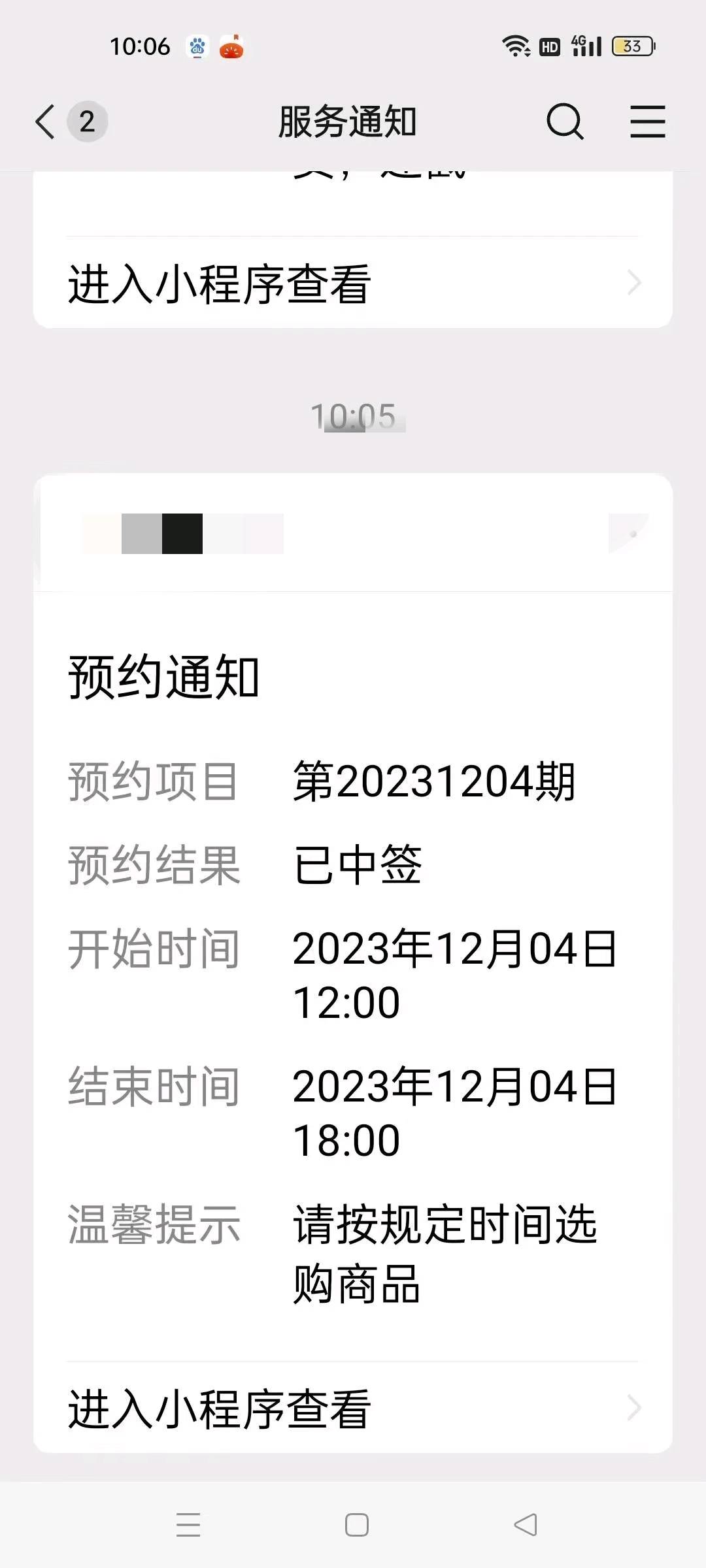Search the service notifications
Screen dimensions: 706x1568
pos(564,122)
